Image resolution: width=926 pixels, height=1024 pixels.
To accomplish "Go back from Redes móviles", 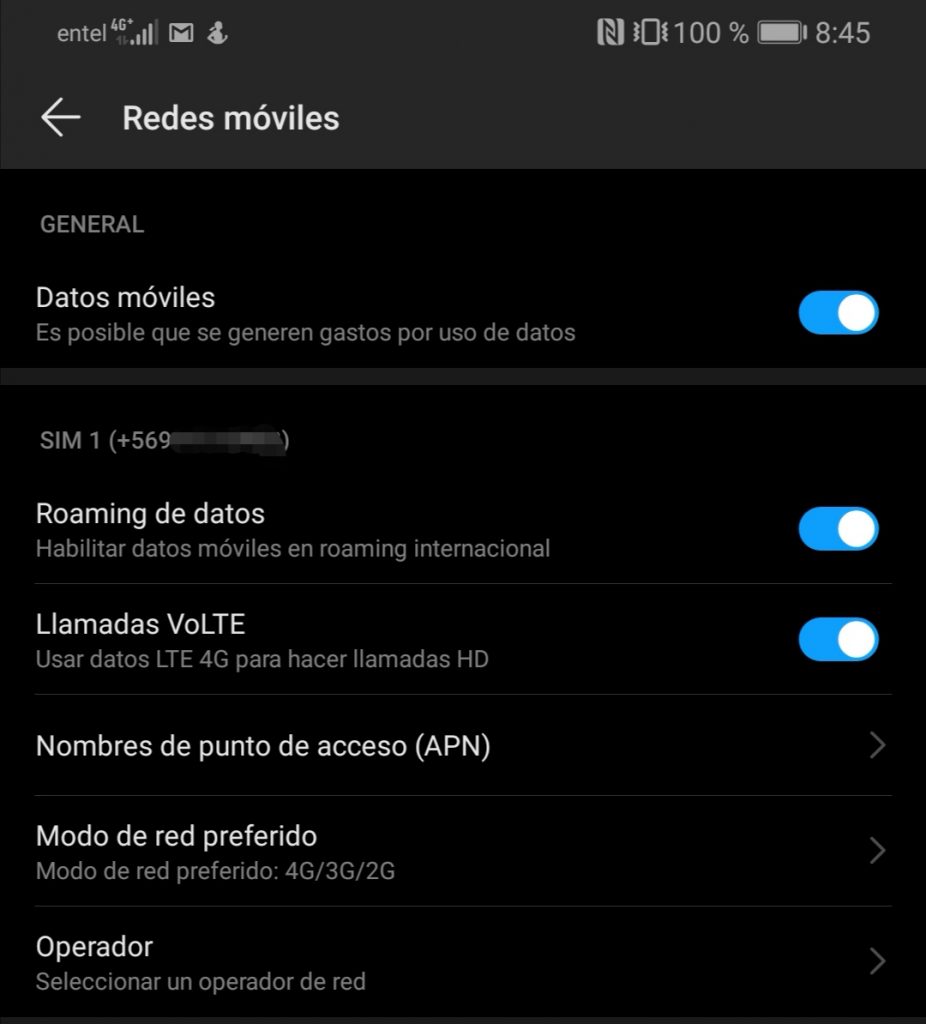I will click(x=60, y=118).
